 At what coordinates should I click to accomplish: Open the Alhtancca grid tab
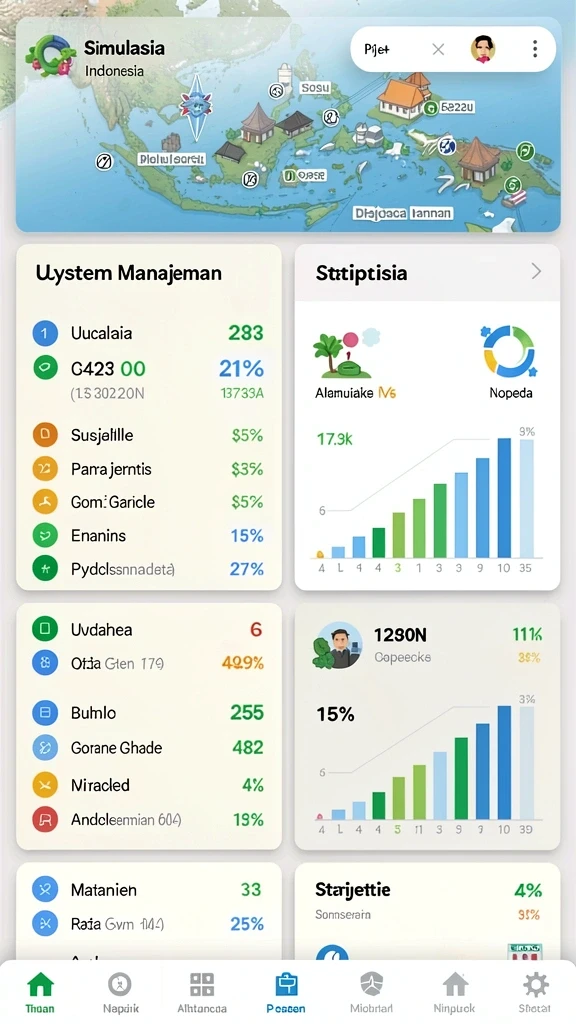coord(202,993)
